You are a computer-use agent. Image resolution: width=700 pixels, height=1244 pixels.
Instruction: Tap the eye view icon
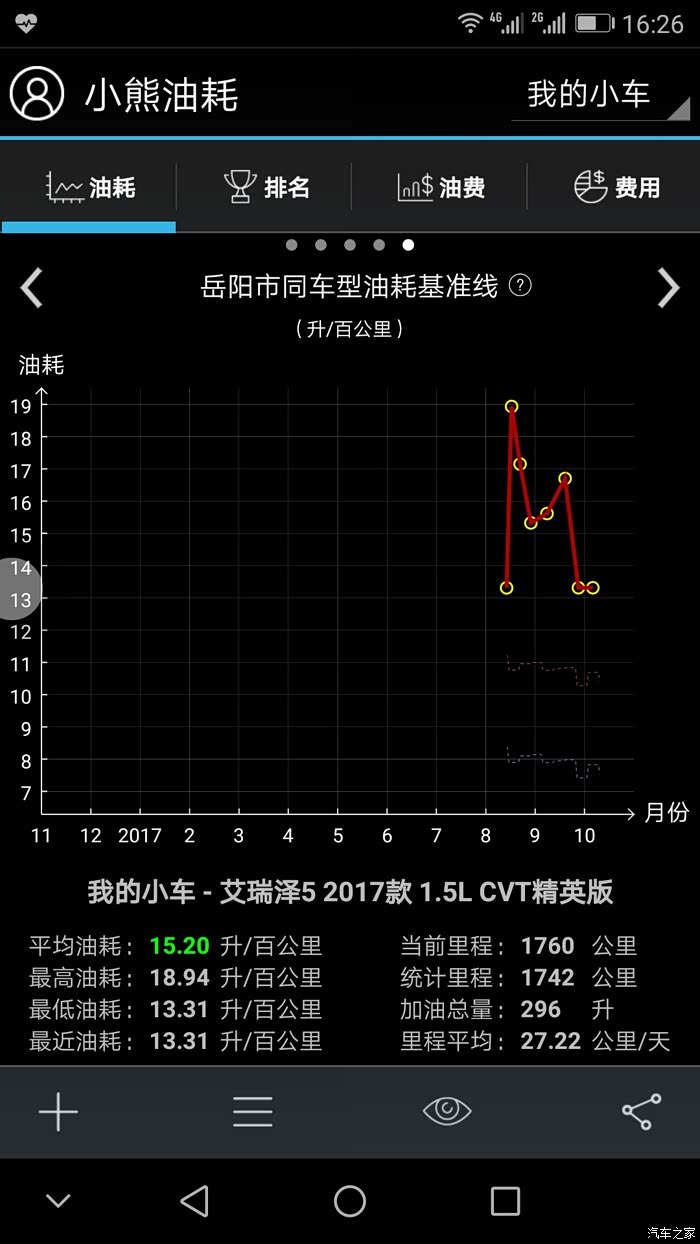coord(447,1111)
